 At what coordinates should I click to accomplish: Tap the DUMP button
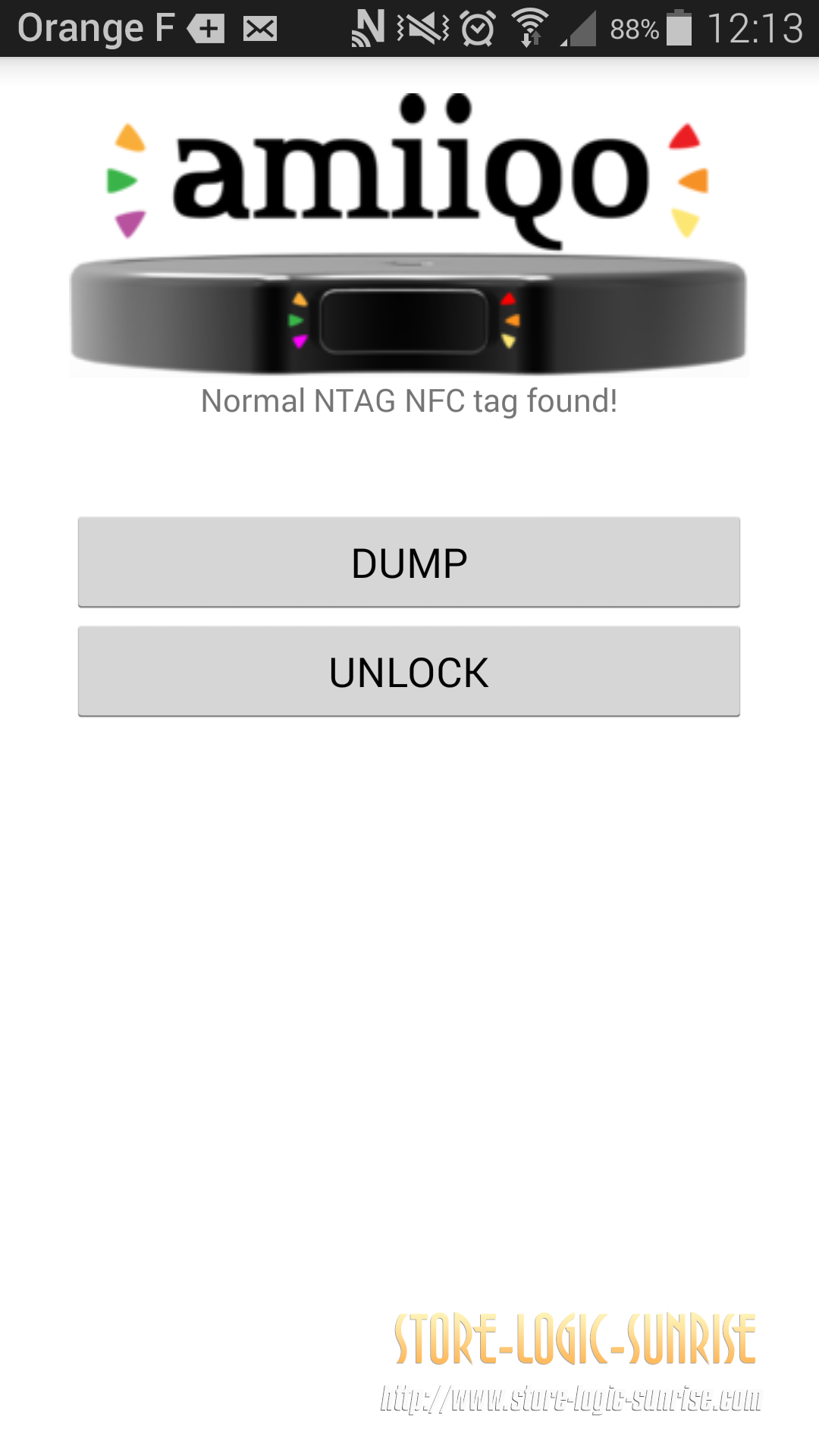pyautogui.click(x=409, y=562)
